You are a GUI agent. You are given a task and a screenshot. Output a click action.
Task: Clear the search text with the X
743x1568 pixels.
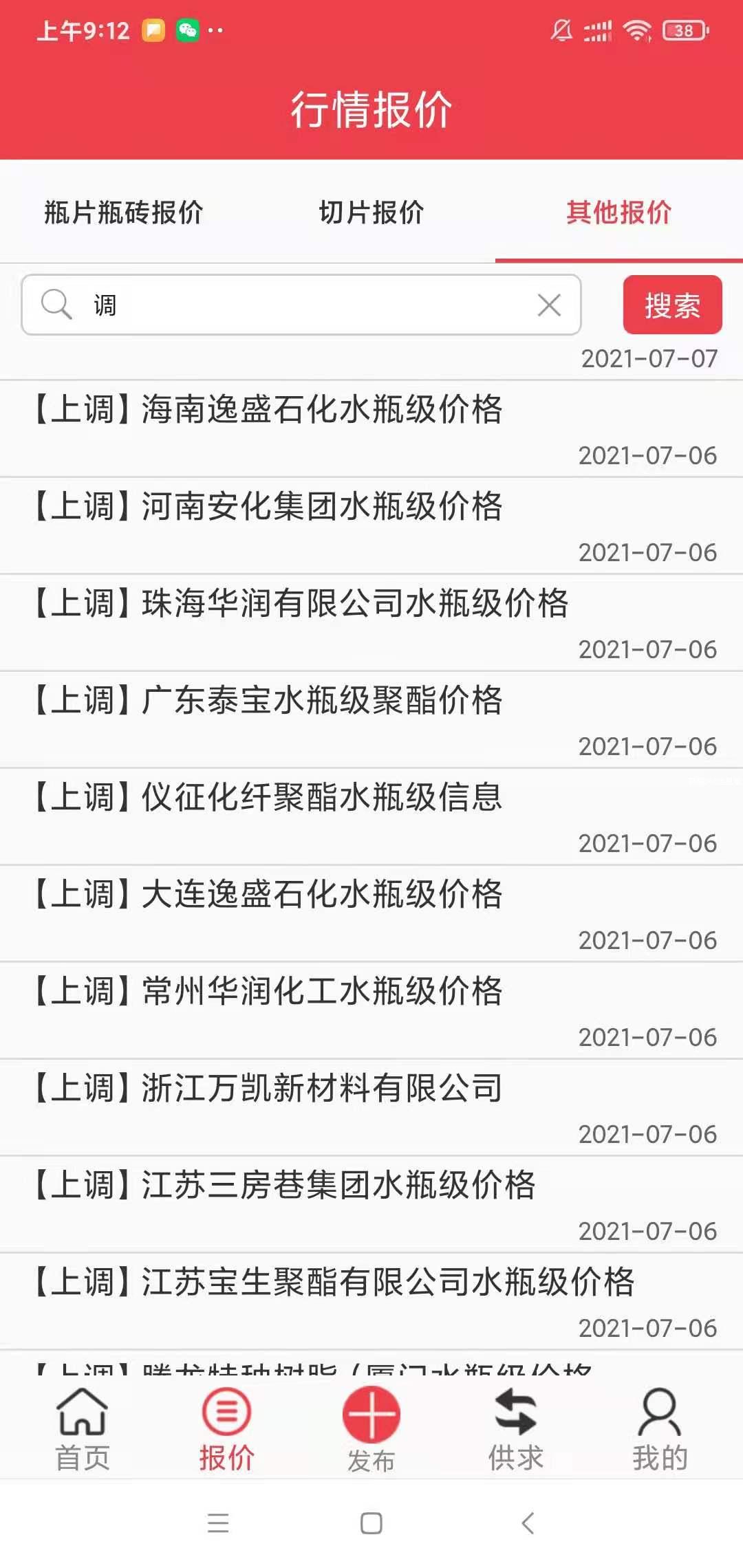click(549, 305)
